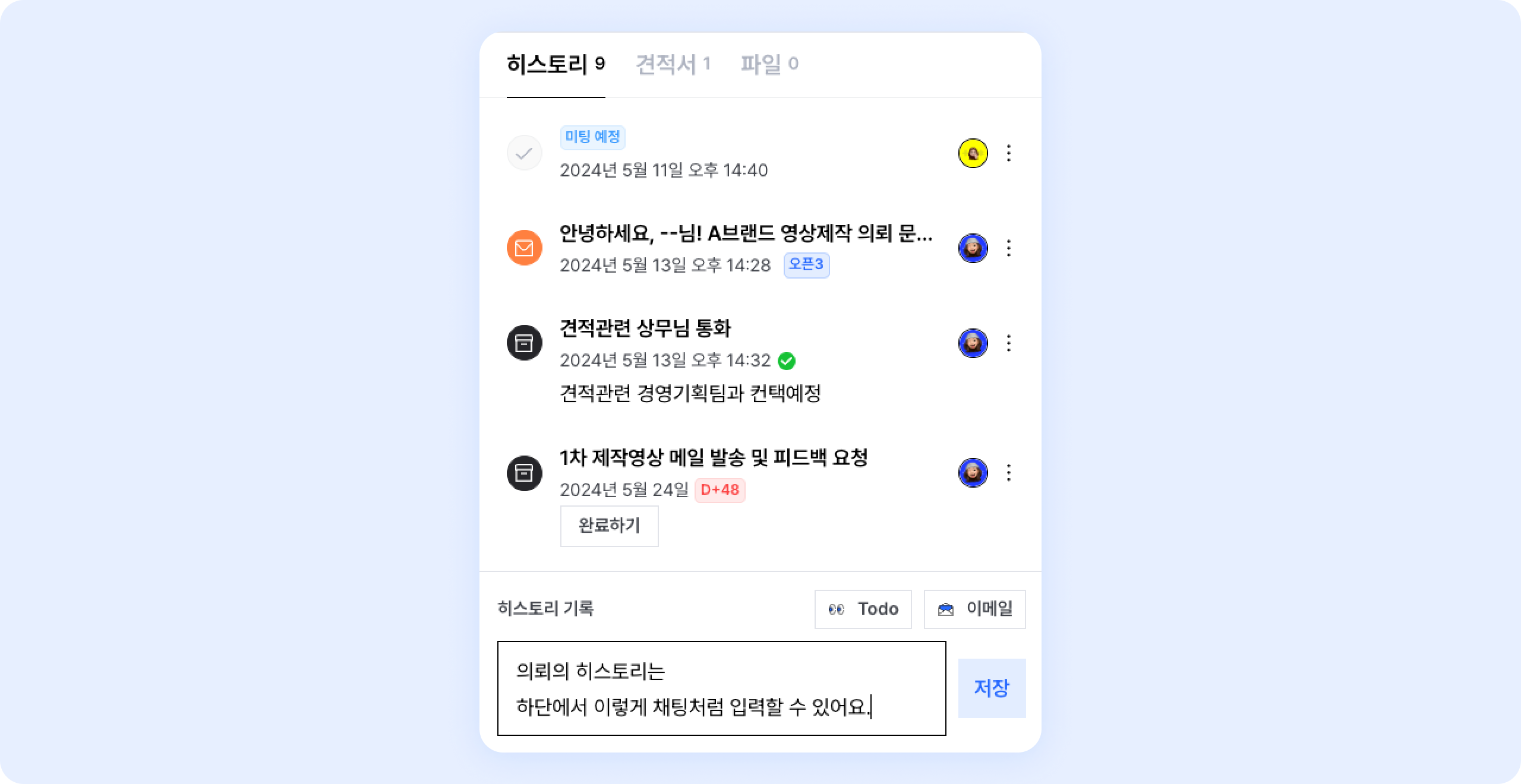This screenshot has width=1521, height=784.
Task: Add a Todo record
Action: (863, 609)
